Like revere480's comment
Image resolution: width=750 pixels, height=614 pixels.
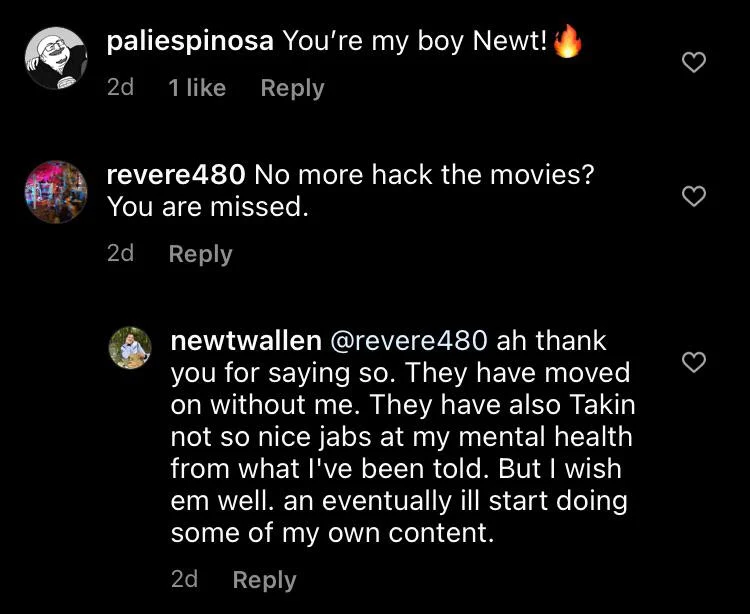pos(693,197)
